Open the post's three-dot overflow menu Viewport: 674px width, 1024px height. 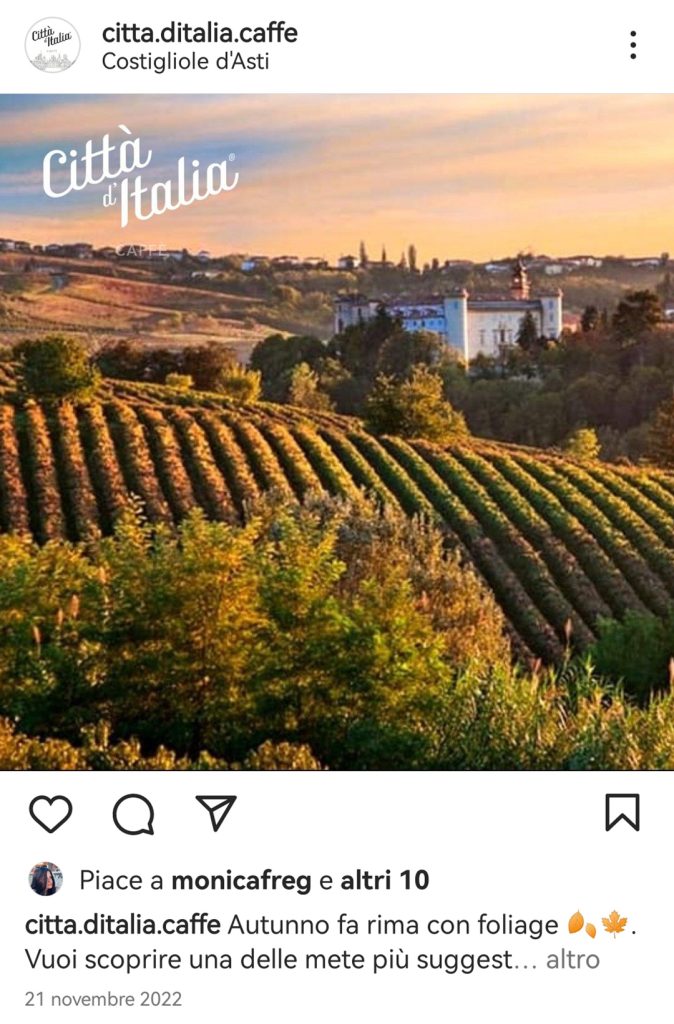pyautogui.click(x=633, y=45)
